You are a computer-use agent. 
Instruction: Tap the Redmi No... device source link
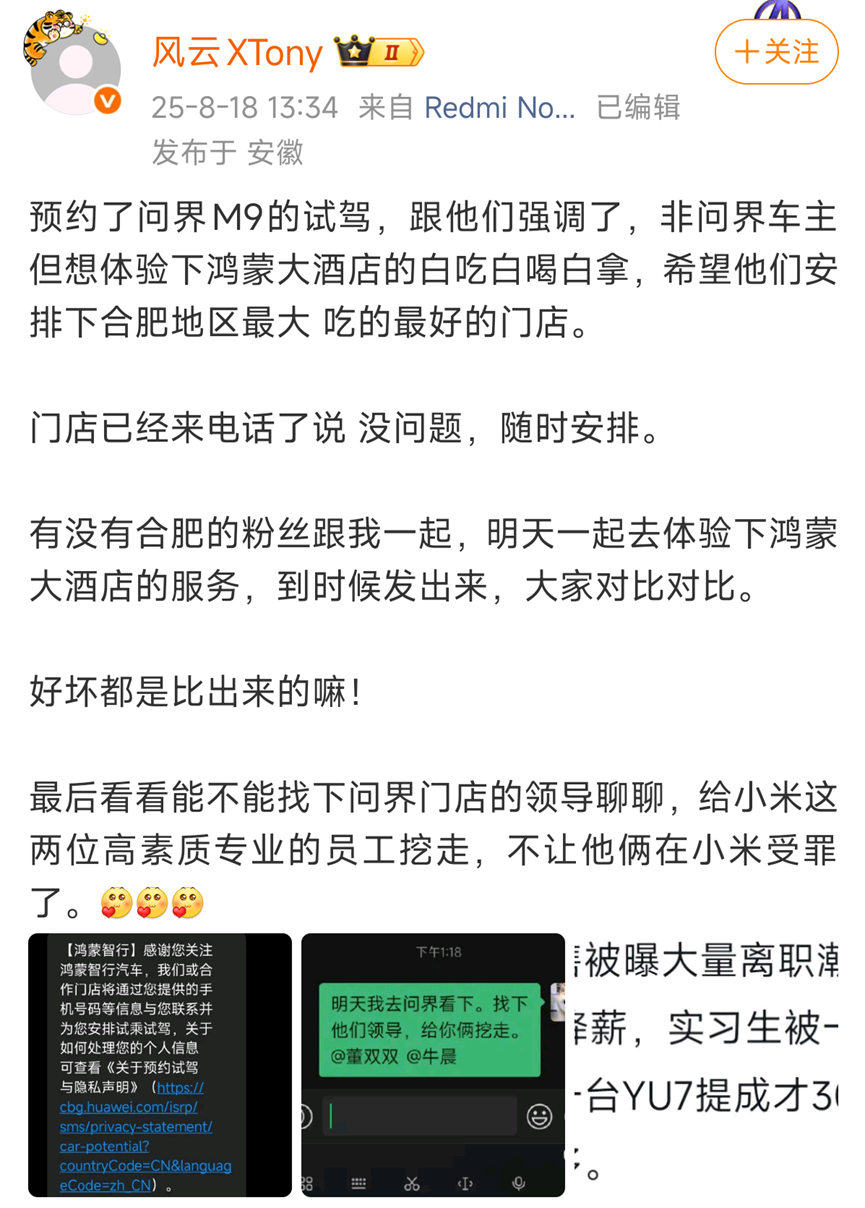click(x=500, y=107)
